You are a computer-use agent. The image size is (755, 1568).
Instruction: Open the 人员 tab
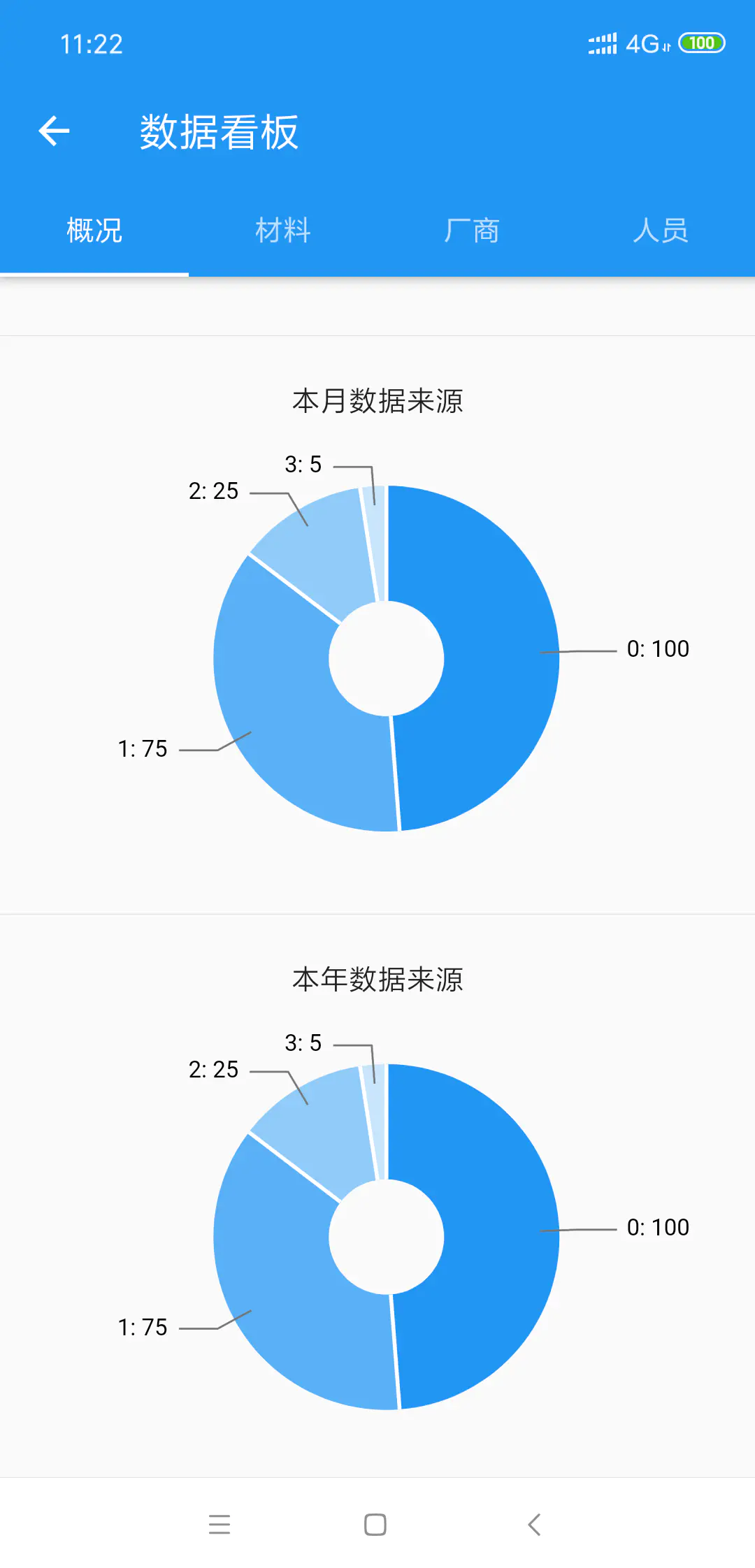pyautogui.click(x=660, y=231)
